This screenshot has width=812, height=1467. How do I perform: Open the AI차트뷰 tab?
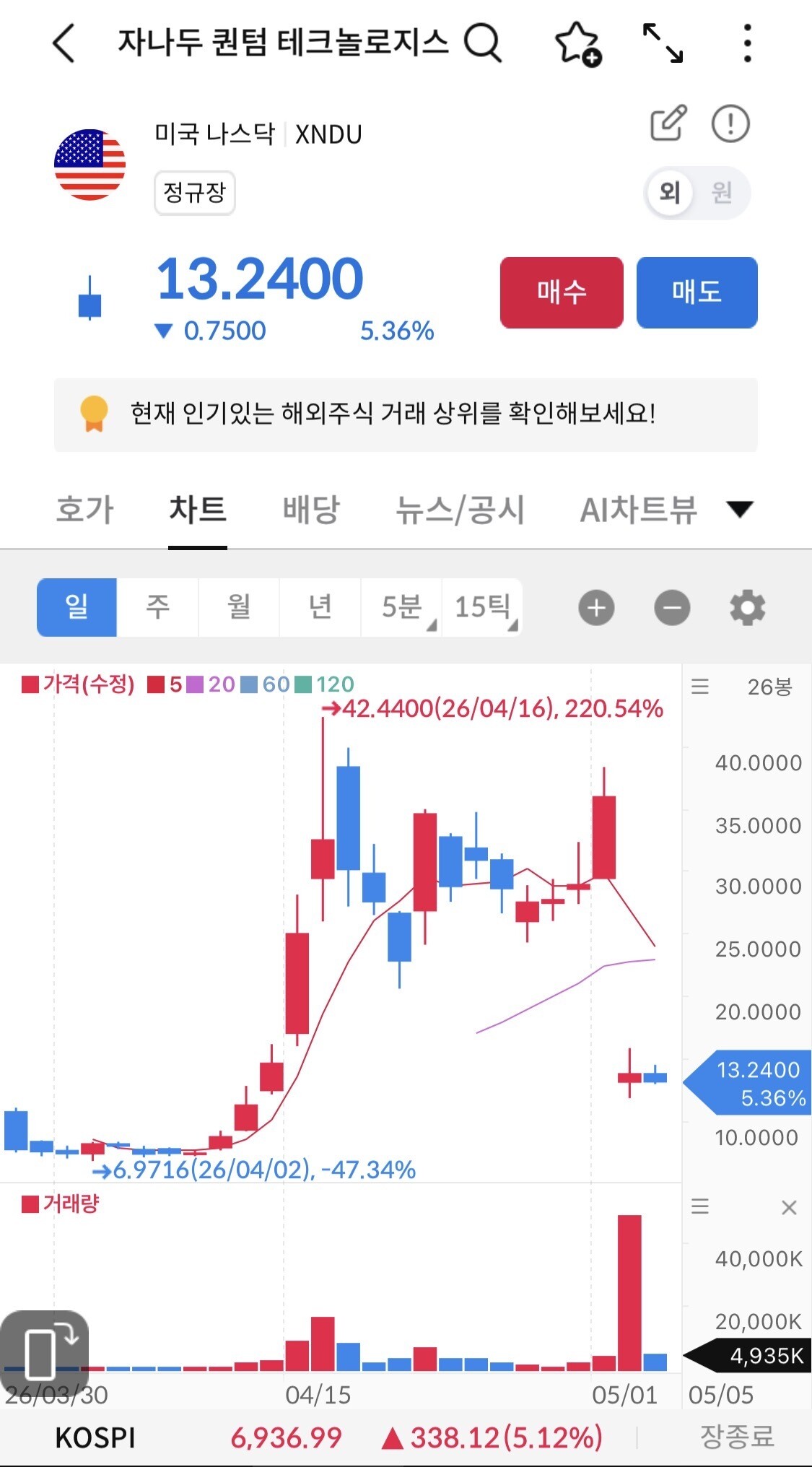click(x=639, y=510)
